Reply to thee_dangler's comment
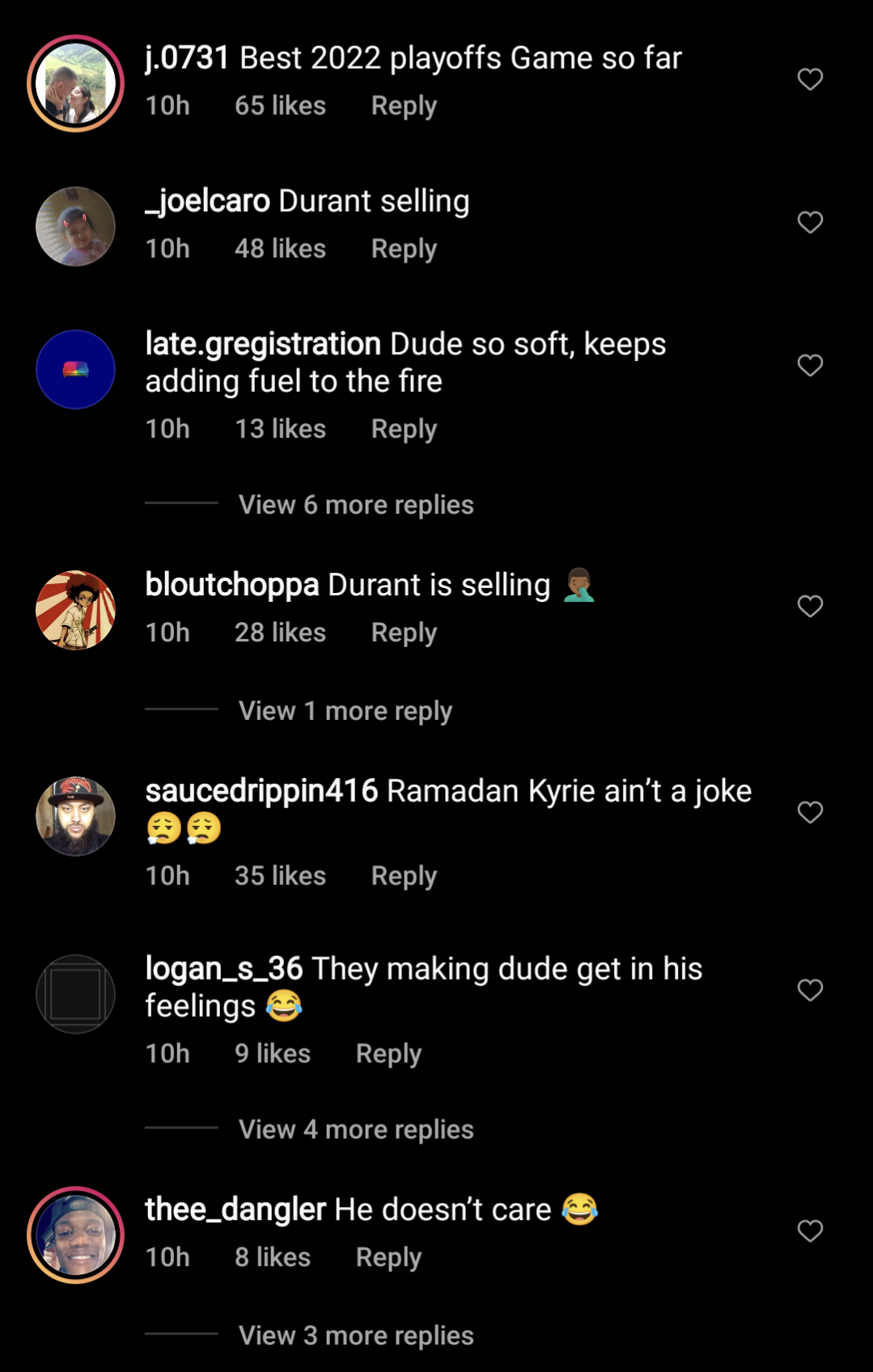 coord(388,1258)
